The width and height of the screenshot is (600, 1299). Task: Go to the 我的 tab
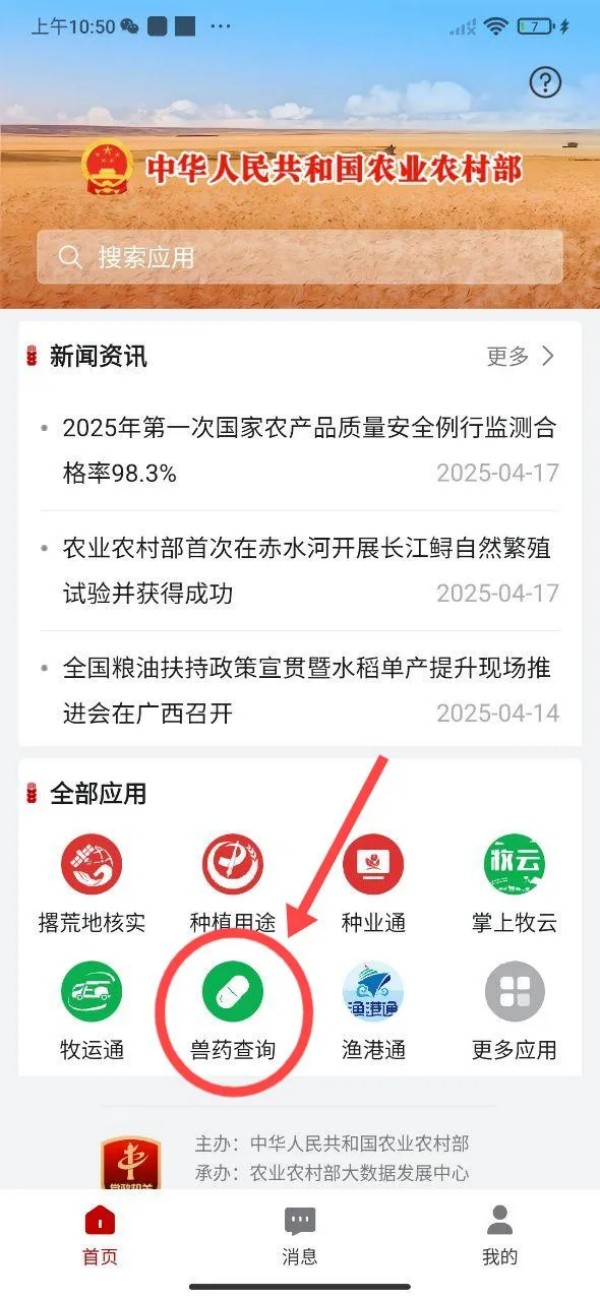[500, 1235]
